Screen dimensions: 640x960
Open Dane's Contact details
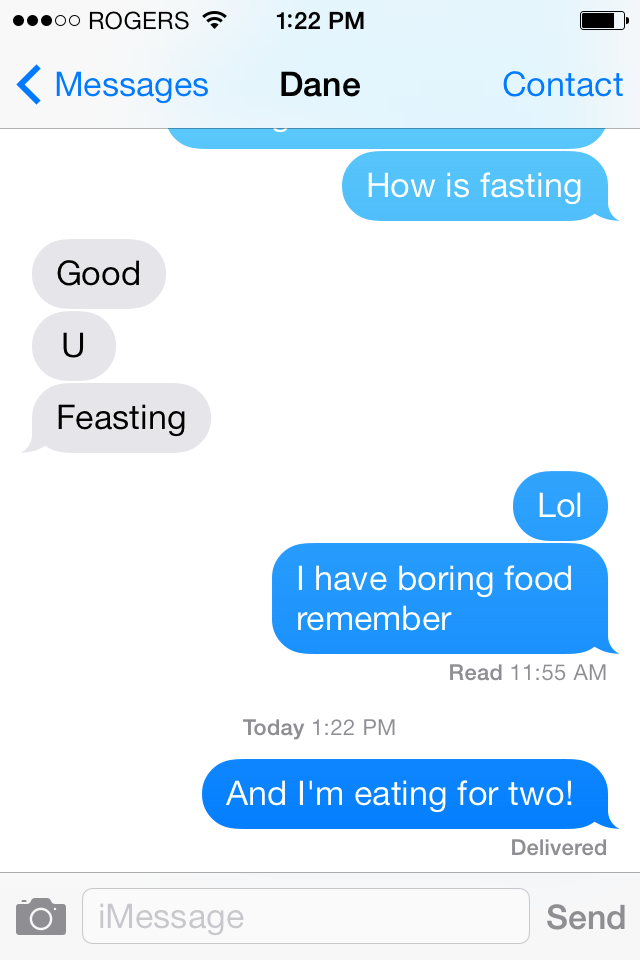562,85
